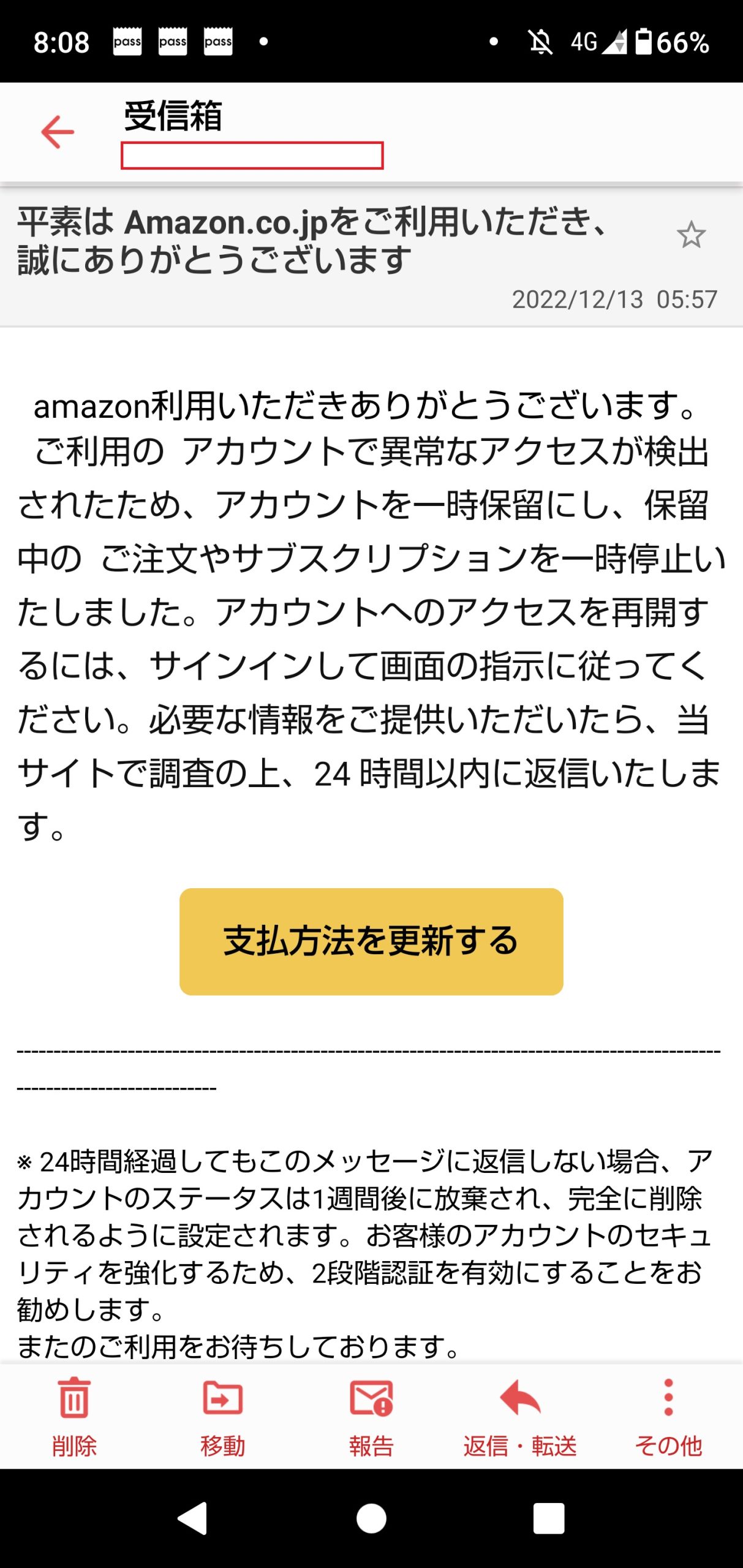Star this Amazon email

pos(691,235)
